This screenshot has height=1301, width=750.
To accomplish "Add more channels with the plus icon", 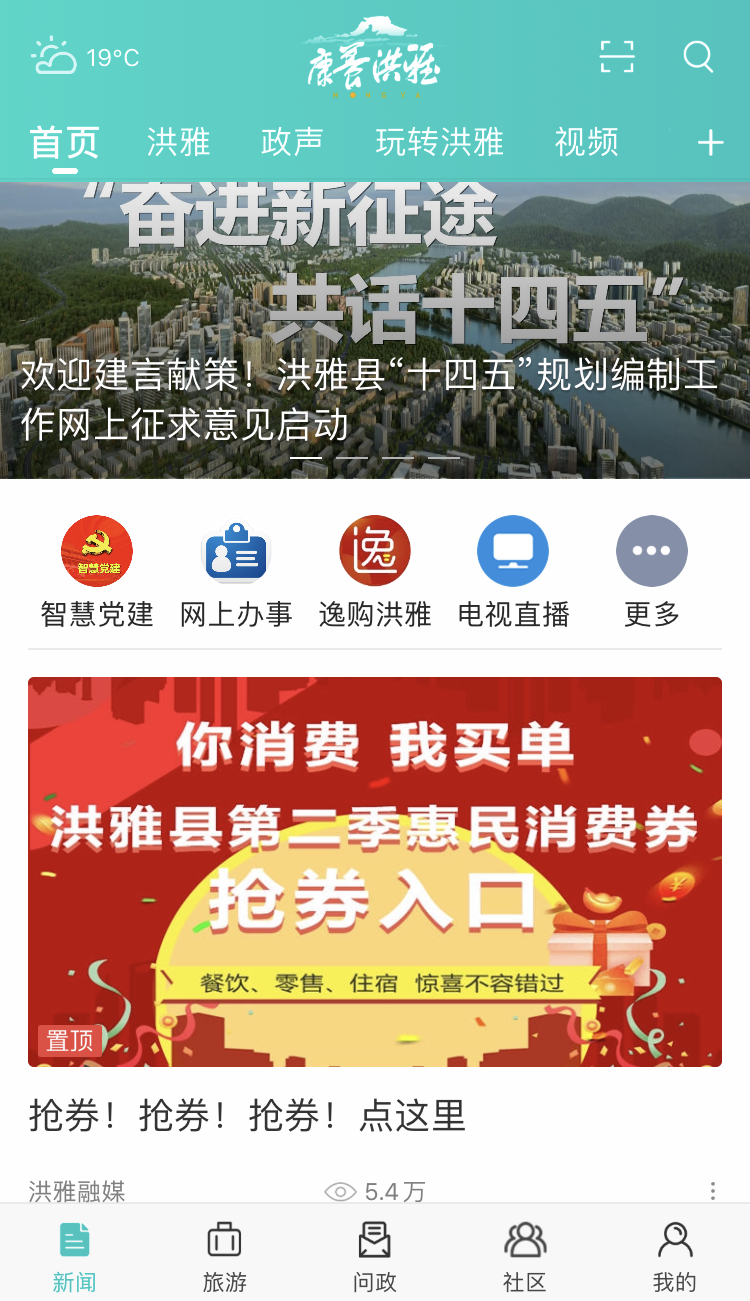I will tap(710, 144).
